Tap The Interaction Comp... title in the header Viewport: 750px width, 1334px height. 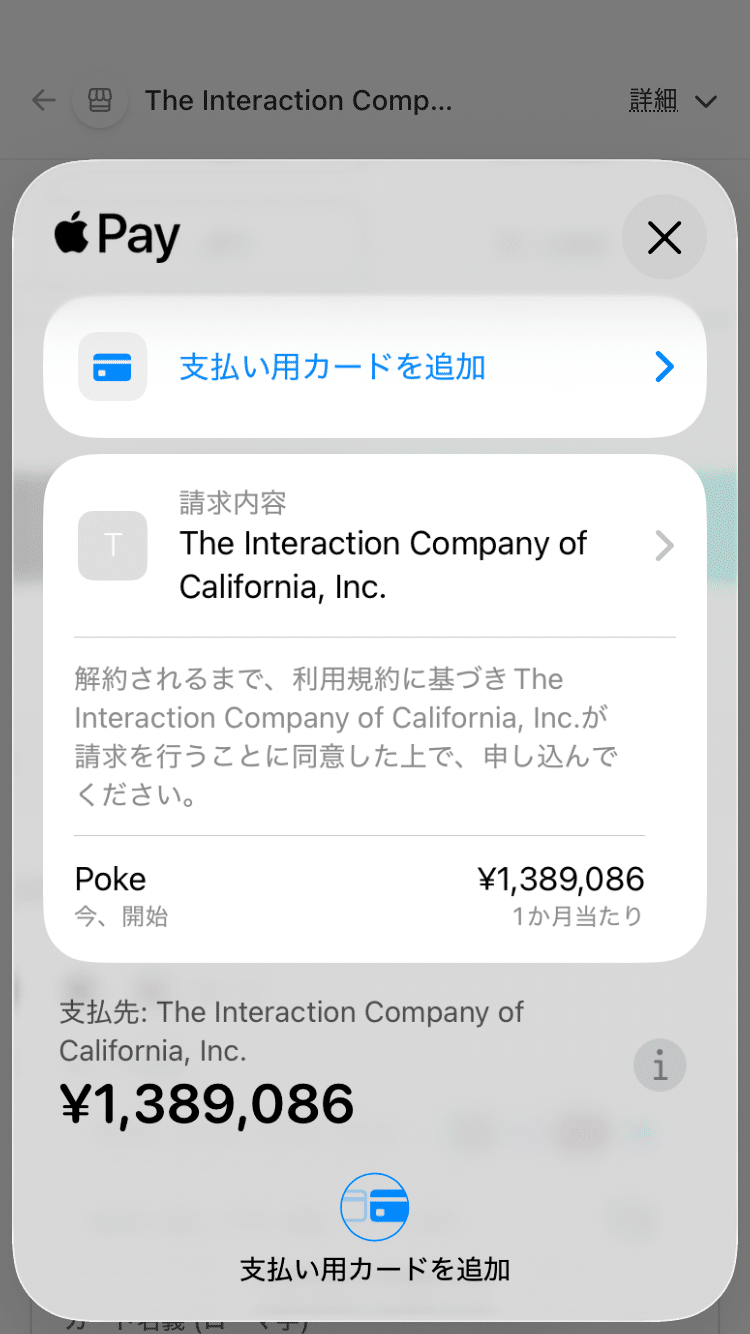[298, 100]
